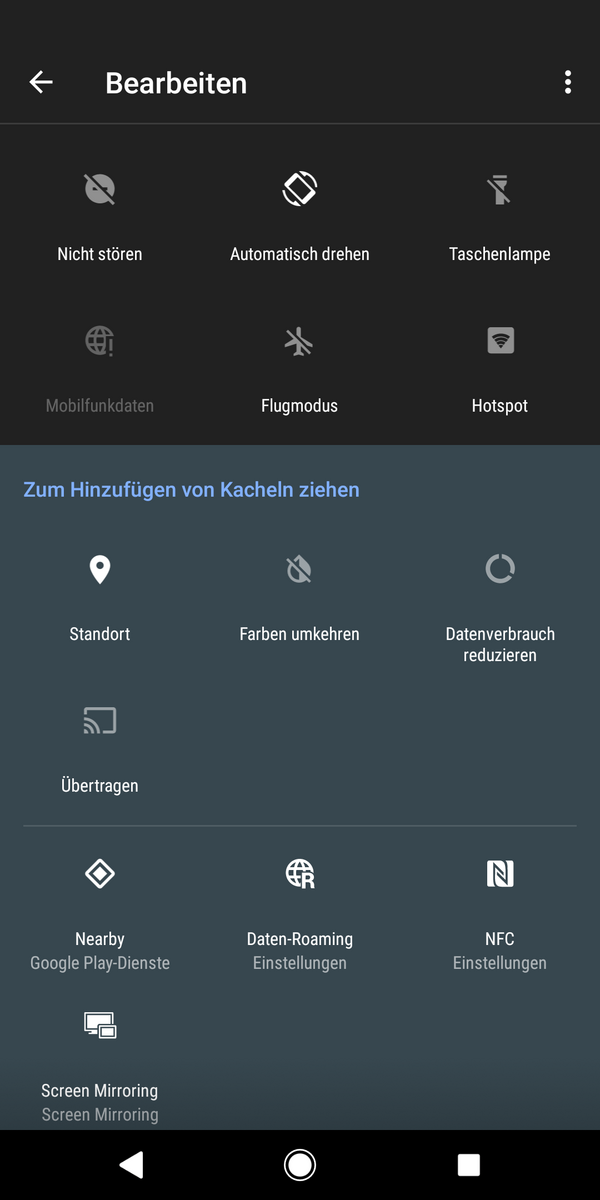This screenshot has height=1200, width=600.
Task: Go back from the Bearbeiten screen
Action: [41, 82]
